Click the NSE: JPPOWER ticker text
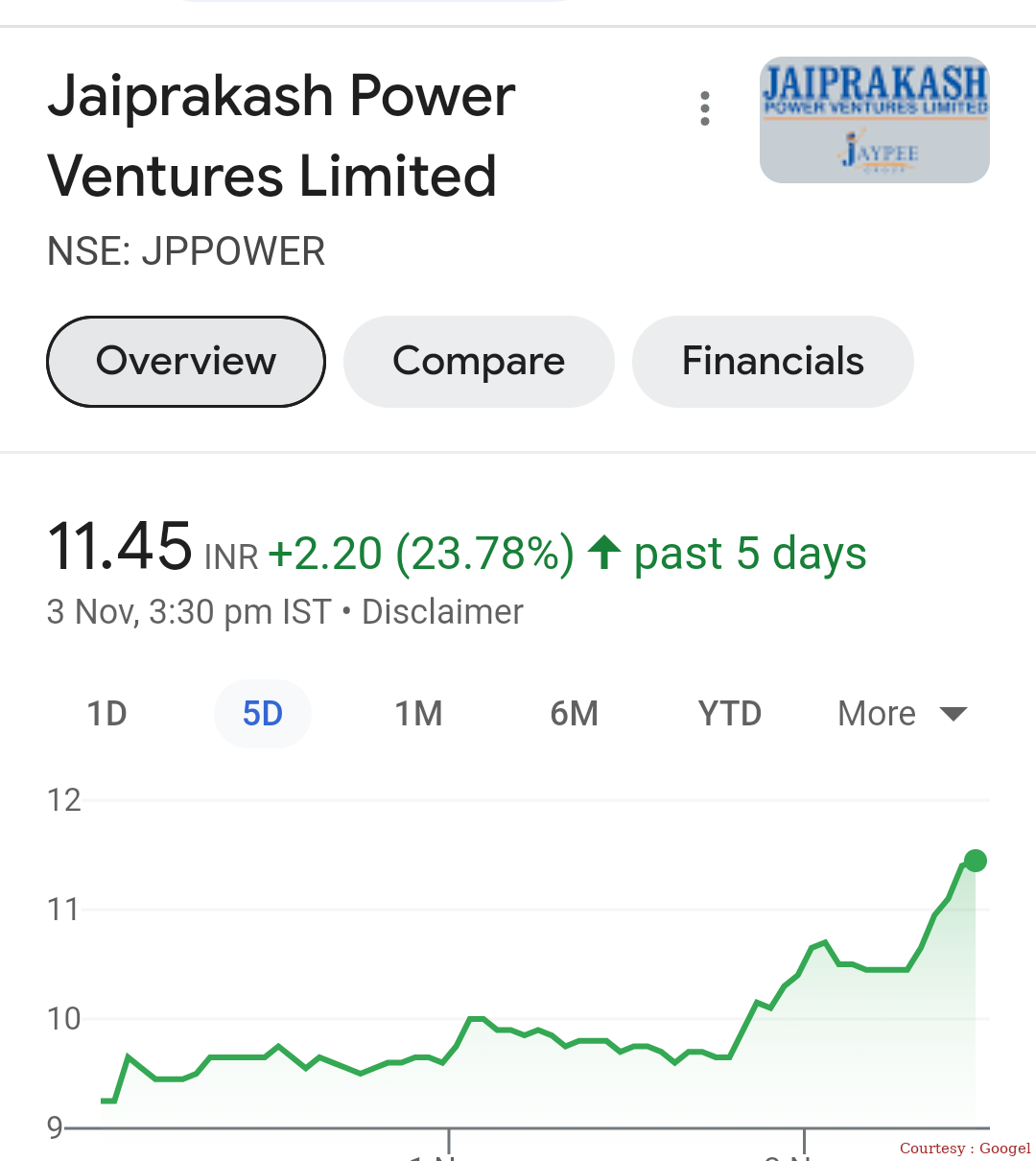1036x1161 pixels. pyautogui.click(x=186, y=250)
